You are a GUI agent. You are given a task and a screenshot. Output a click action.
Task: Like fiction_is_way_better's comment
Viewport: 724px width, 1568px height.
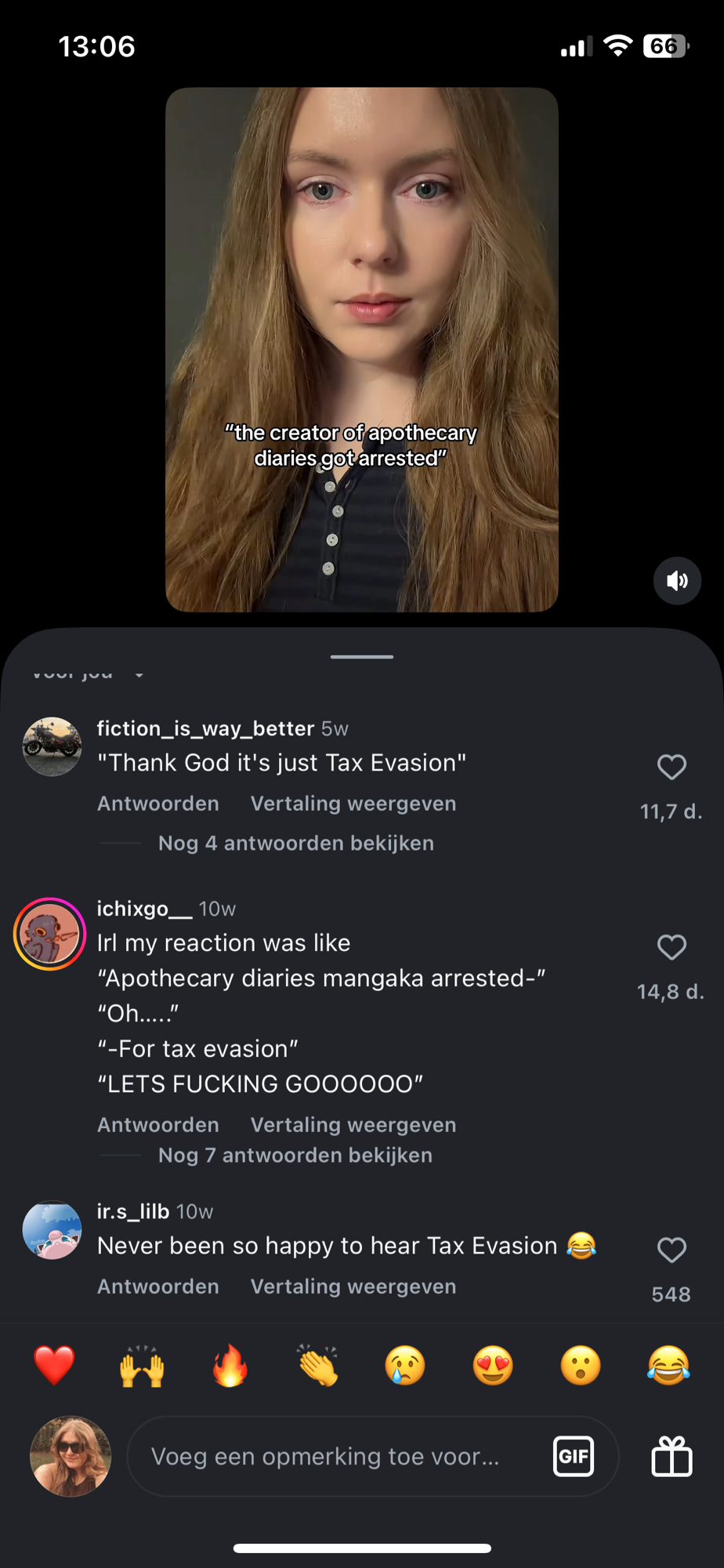click(x=672, y=767)
